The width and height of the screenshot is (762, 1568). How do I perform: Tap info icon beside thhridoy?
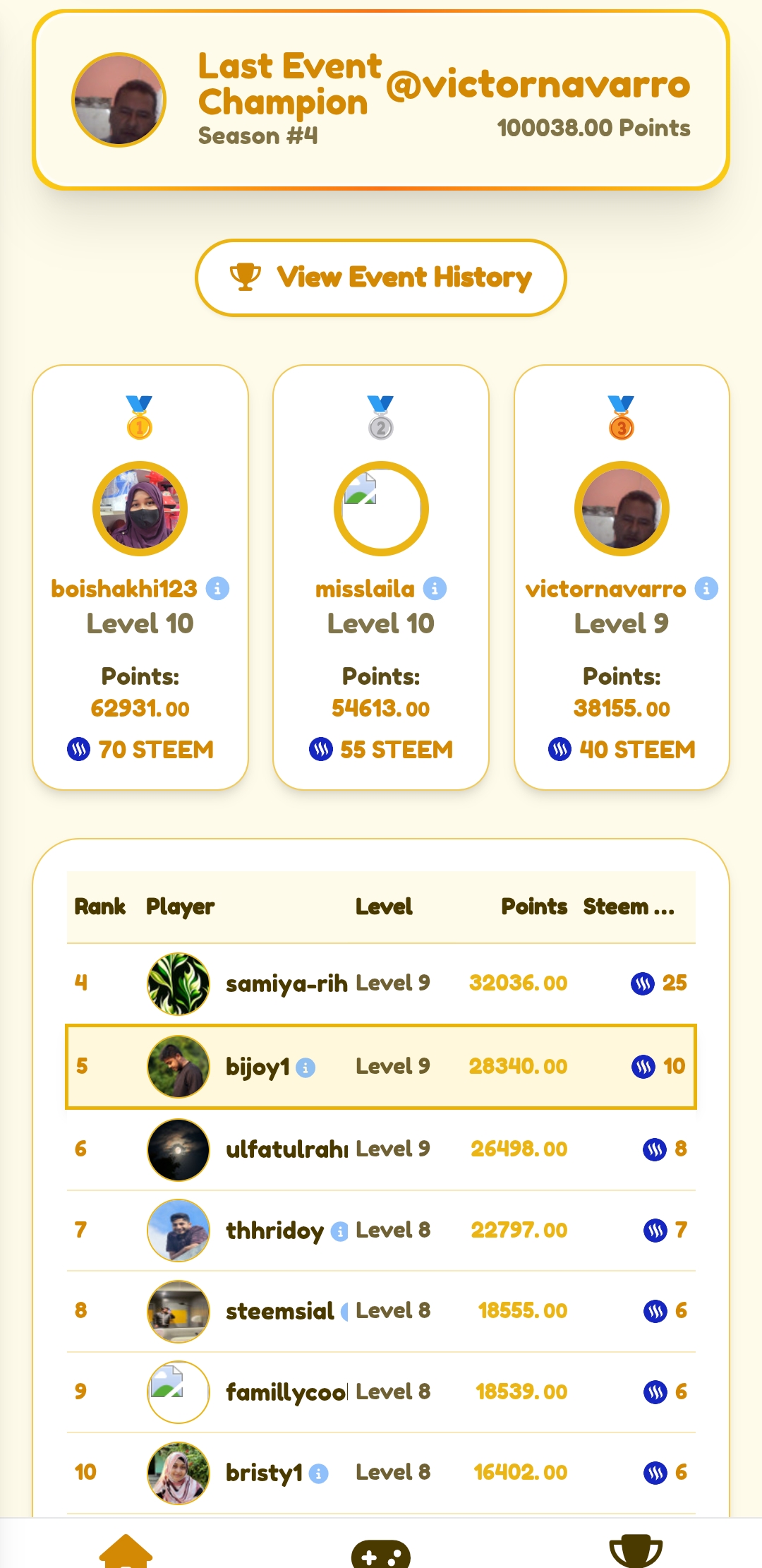coord(339,1232)
